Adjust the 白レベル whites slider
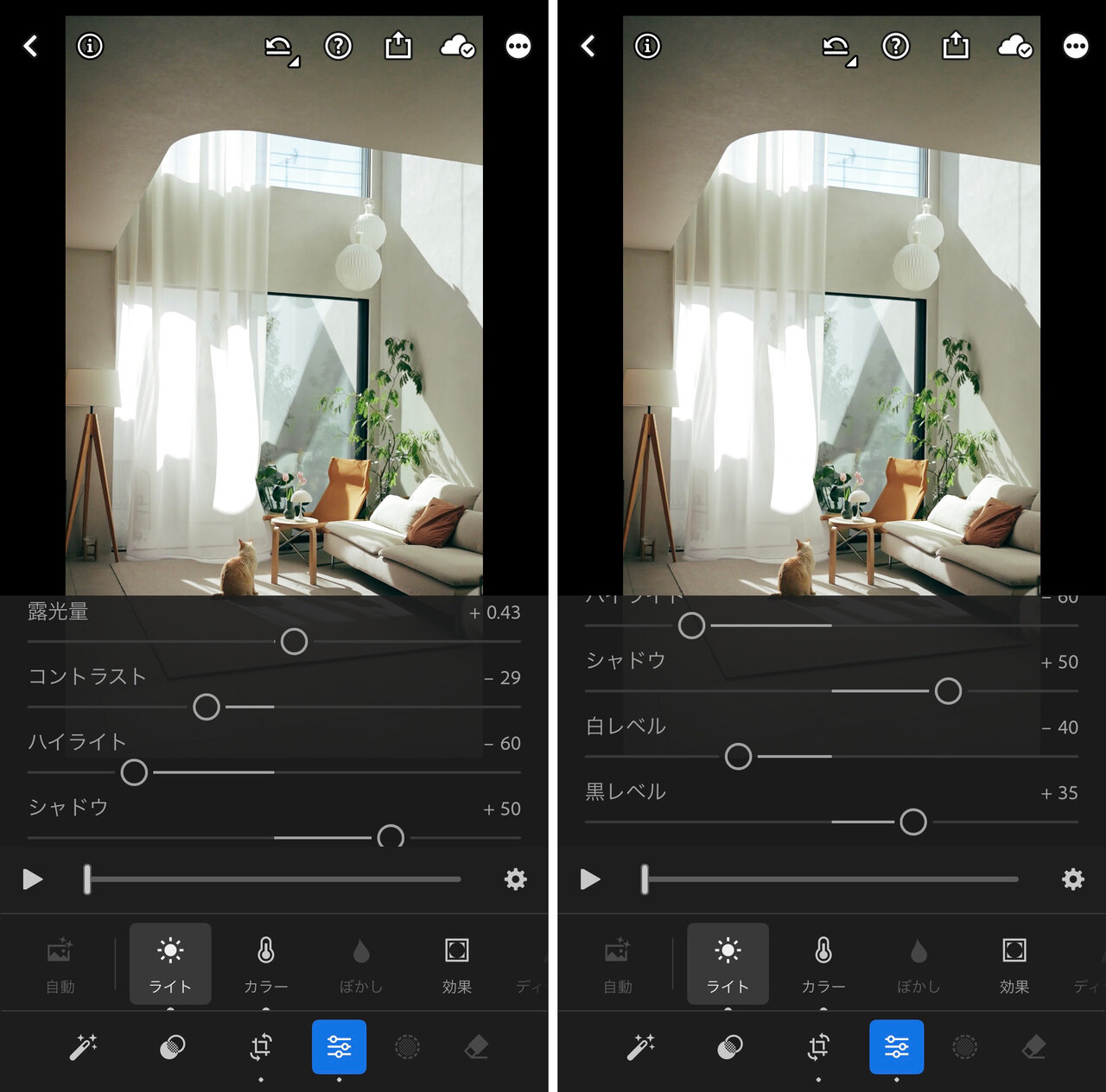Screen dimensions: 1106x1092 [738, 757]
